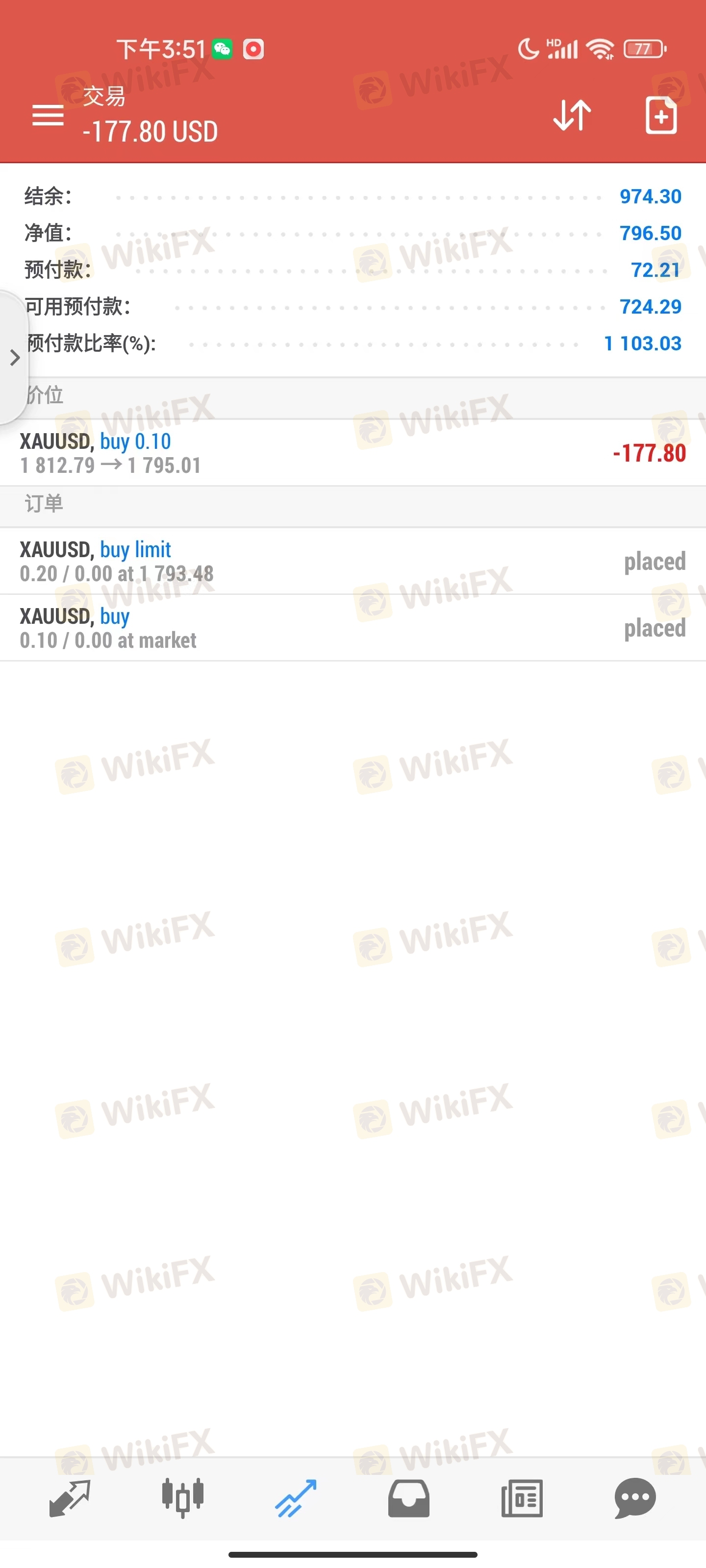The height and width of the screenshot is (1568, 706).
Task: Expand the side panel arrow handle
Action: click(x=14, y=357)
